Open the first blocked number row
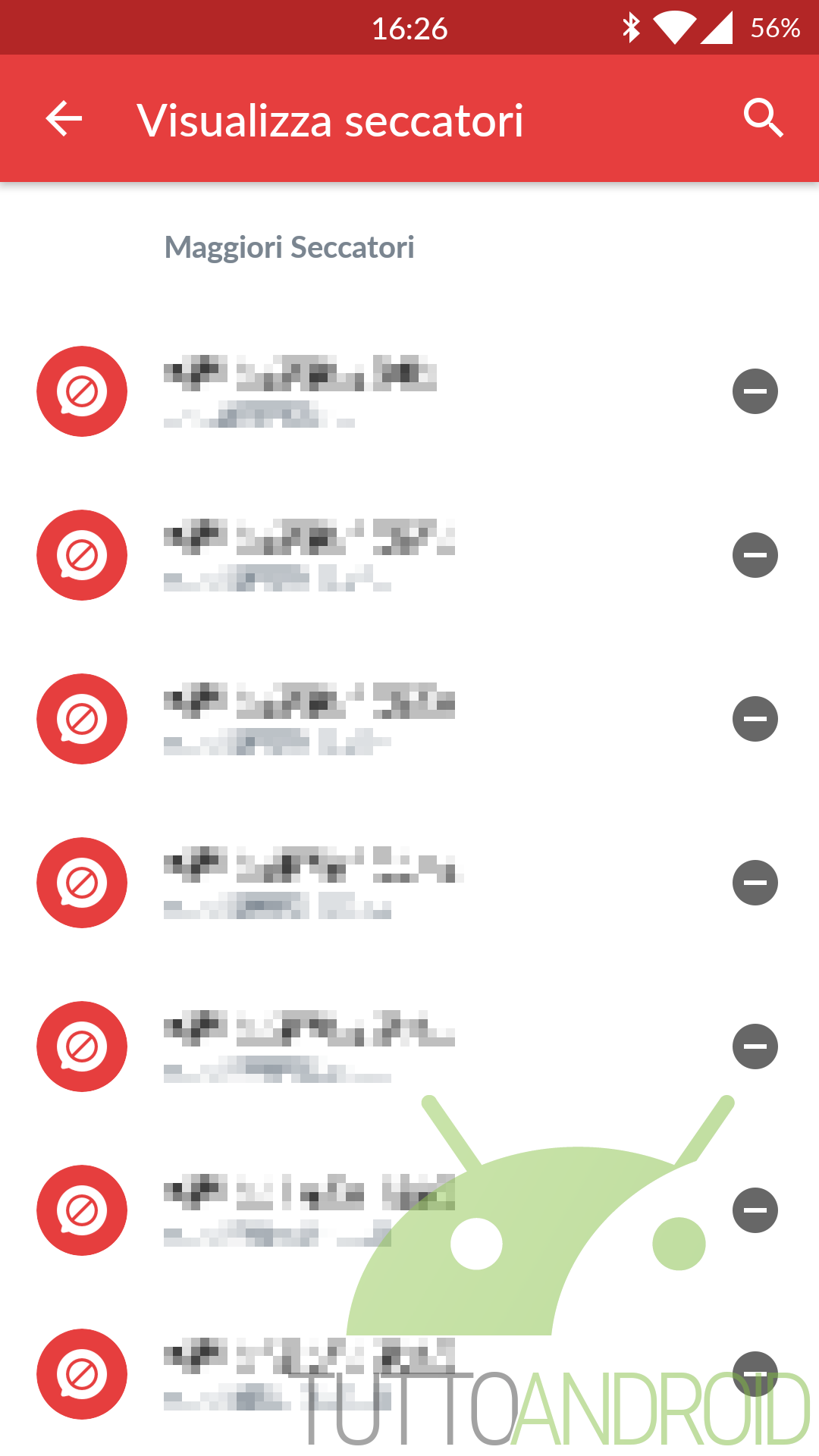Viewport: 819px width, 1456px height. pos(409,391)
